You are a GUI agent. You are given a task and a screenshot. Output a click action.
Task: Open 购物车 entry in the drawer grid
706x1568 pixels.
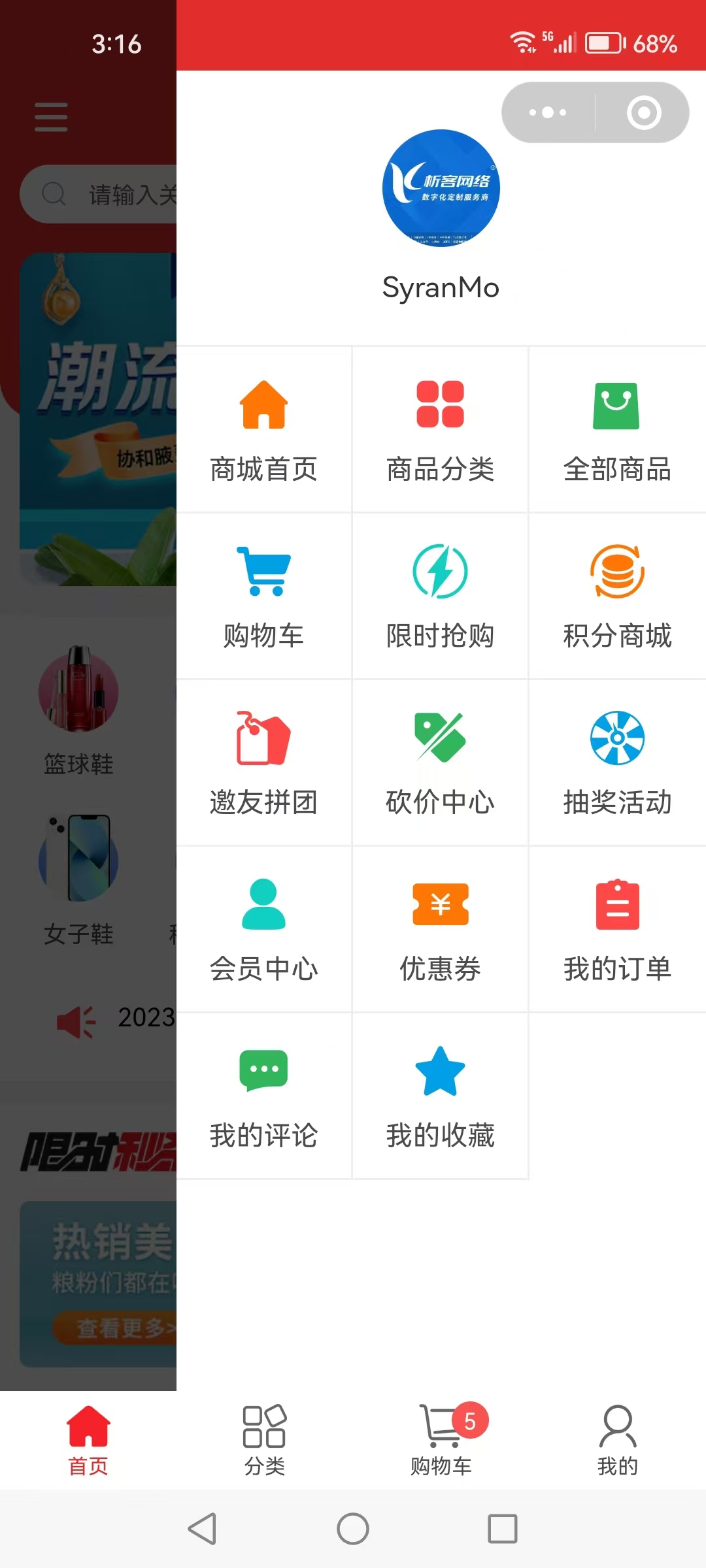[263, 596]
